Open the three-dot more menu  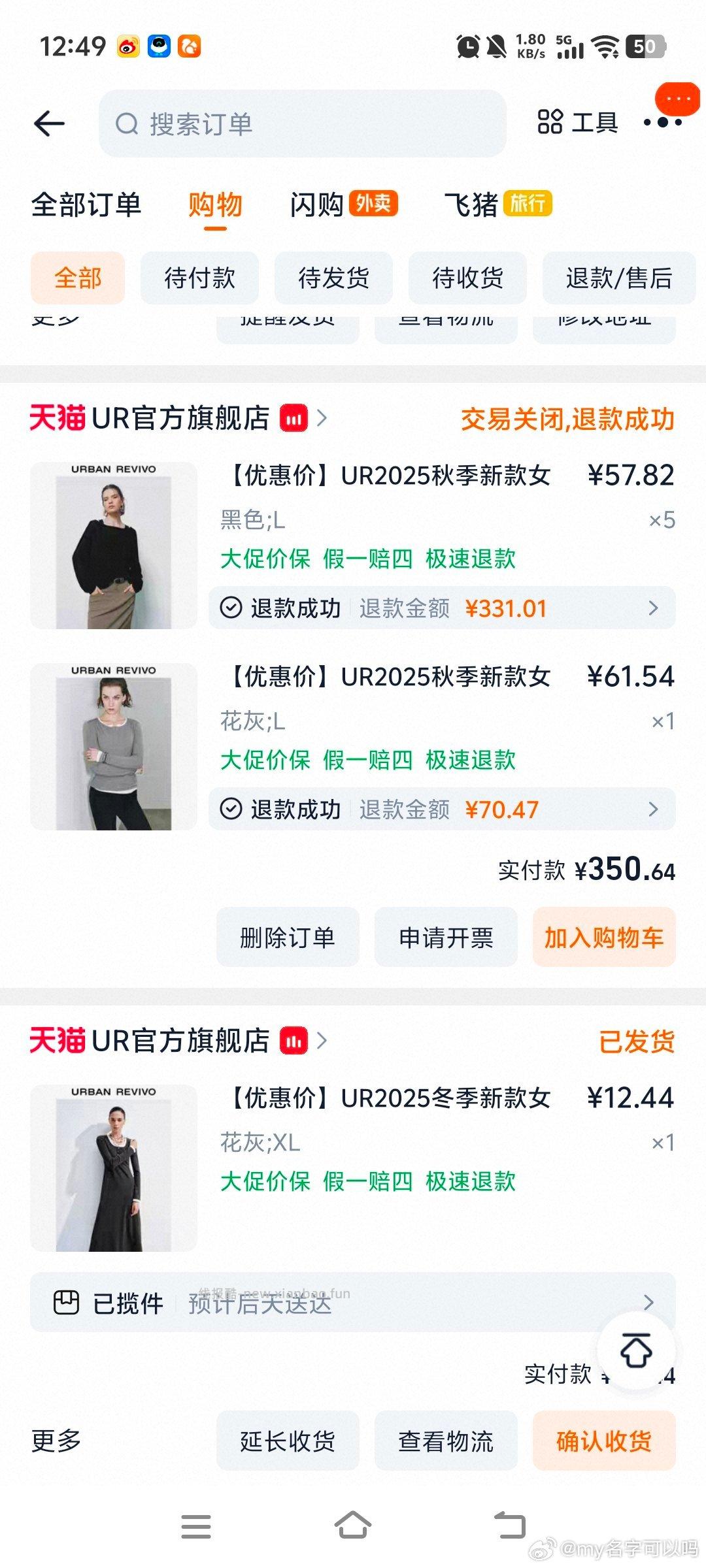click(x=663, y=122)
